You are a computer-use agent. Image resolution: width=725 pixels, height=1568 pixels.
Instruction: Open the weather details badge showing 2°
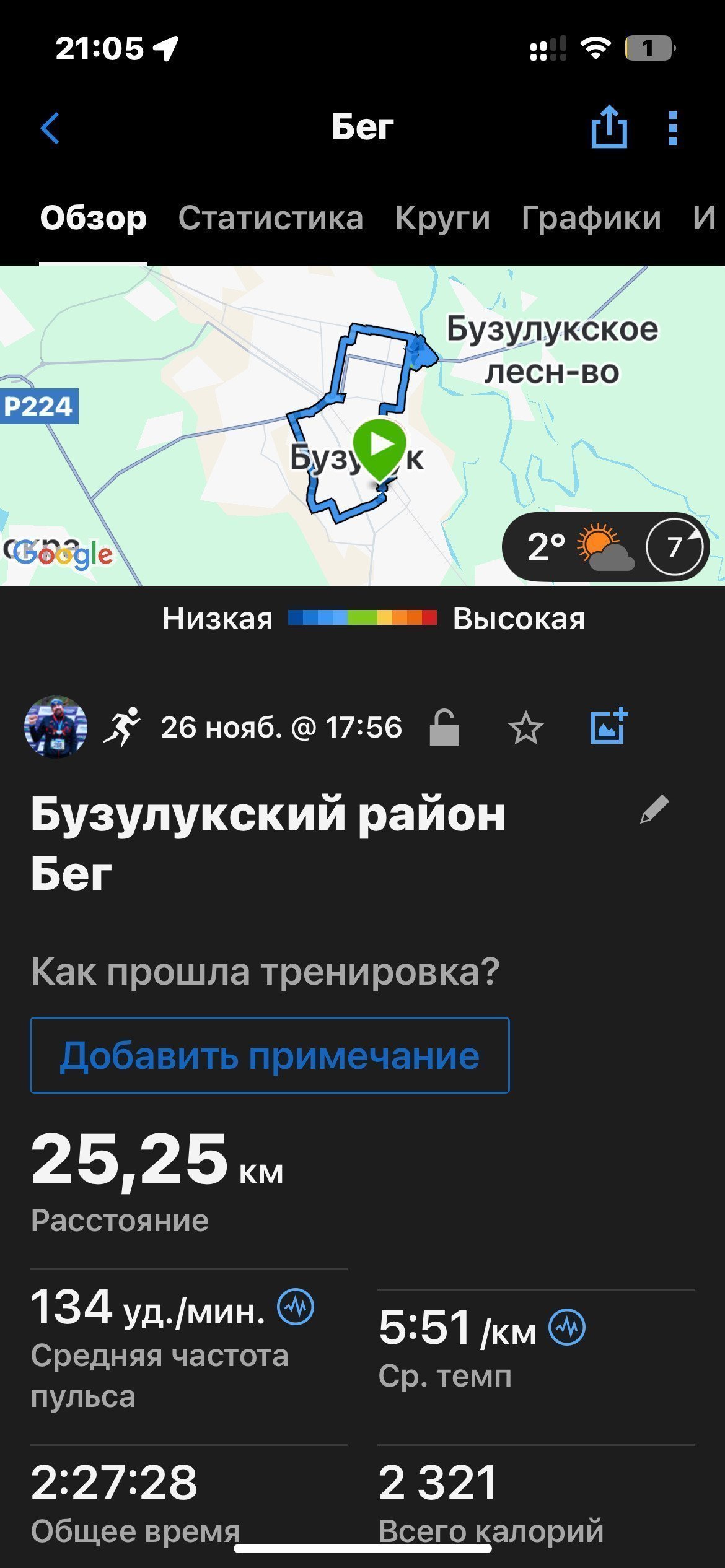(x=605, y=547)
